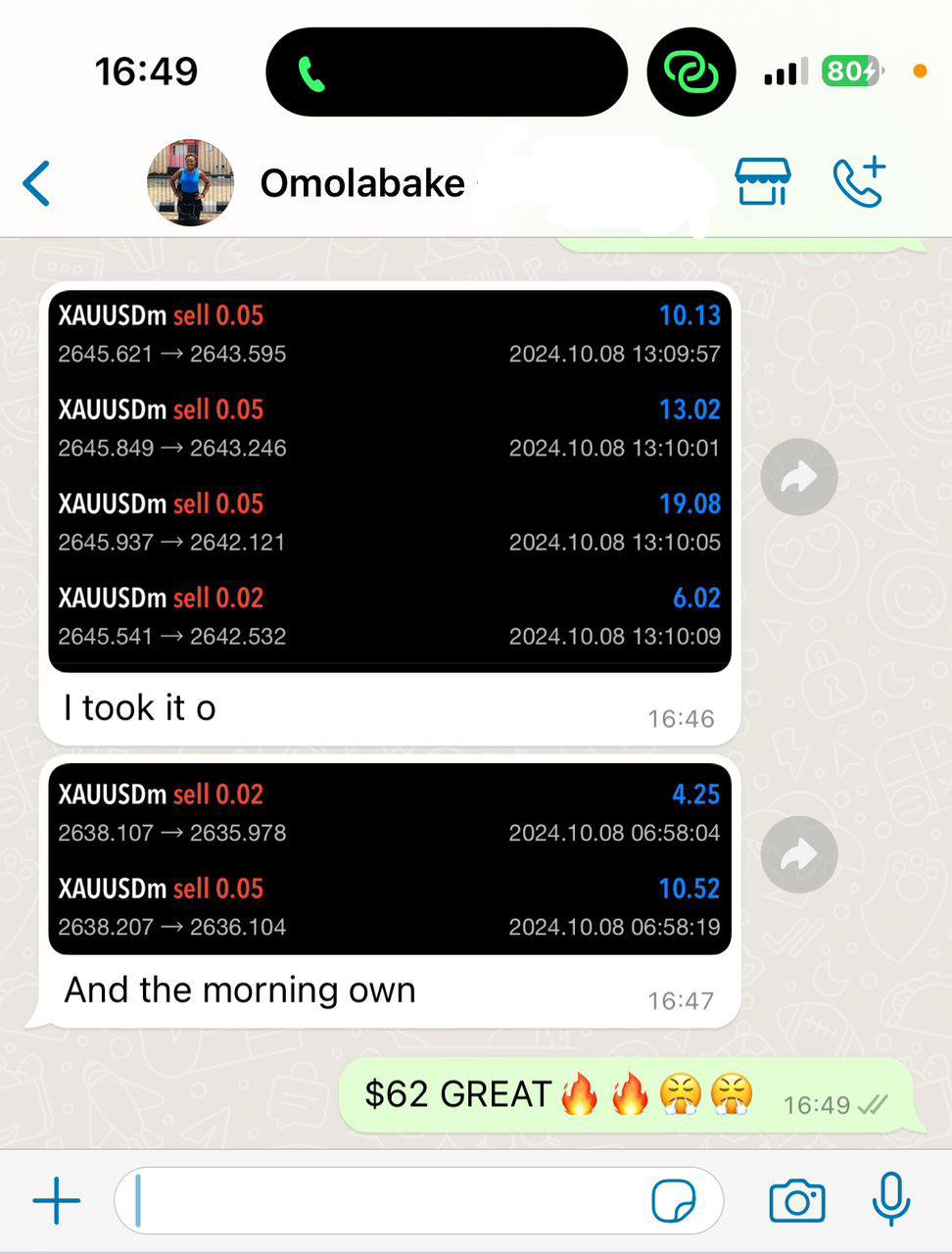The width and height of the screenshot is (952, 1254).
Task: Open the attachment plus menu
Action: [x=57, y=1200]
